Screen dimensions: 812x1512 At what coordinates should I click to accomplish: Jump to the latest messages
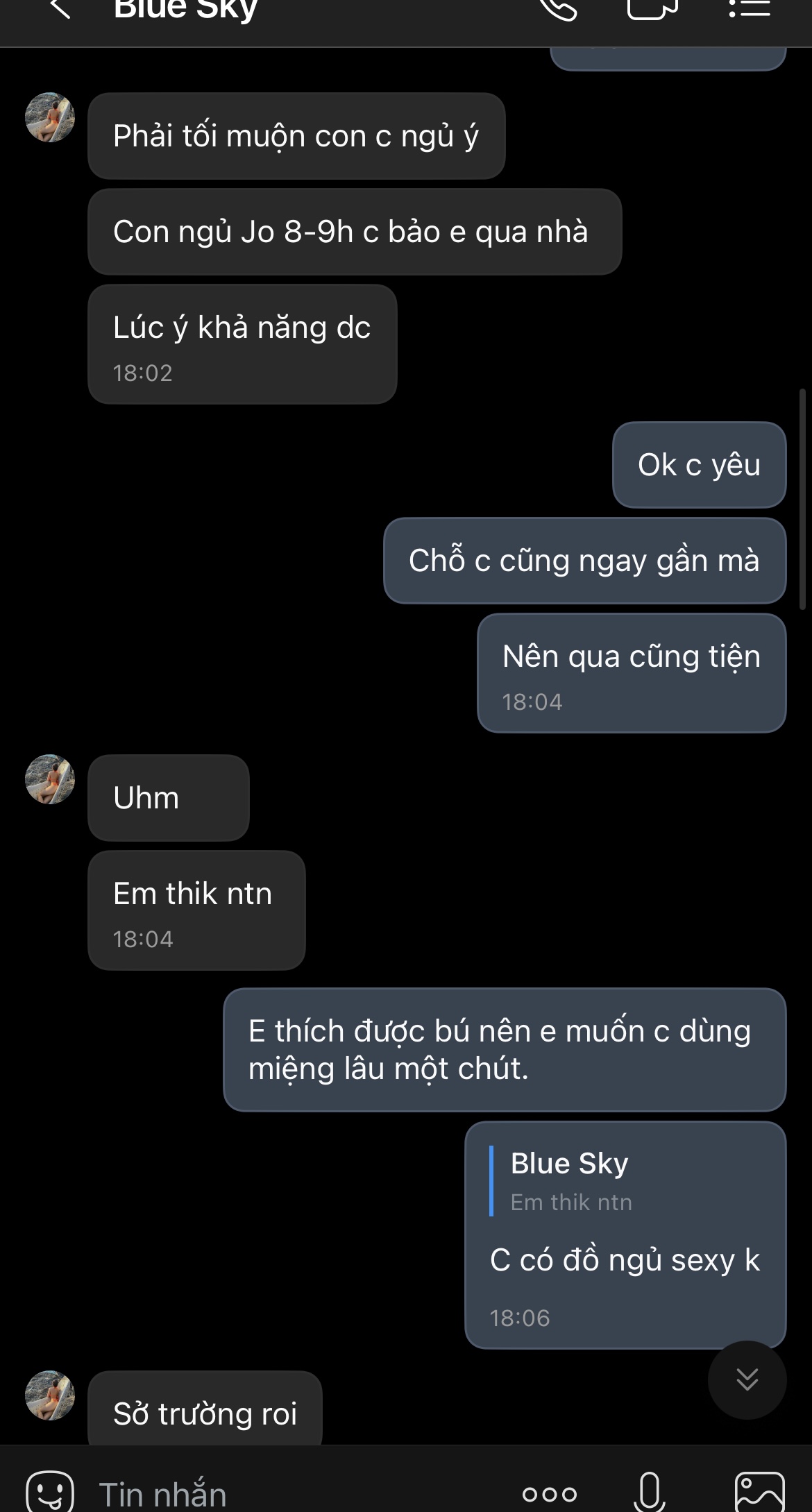coord(747,1379)
